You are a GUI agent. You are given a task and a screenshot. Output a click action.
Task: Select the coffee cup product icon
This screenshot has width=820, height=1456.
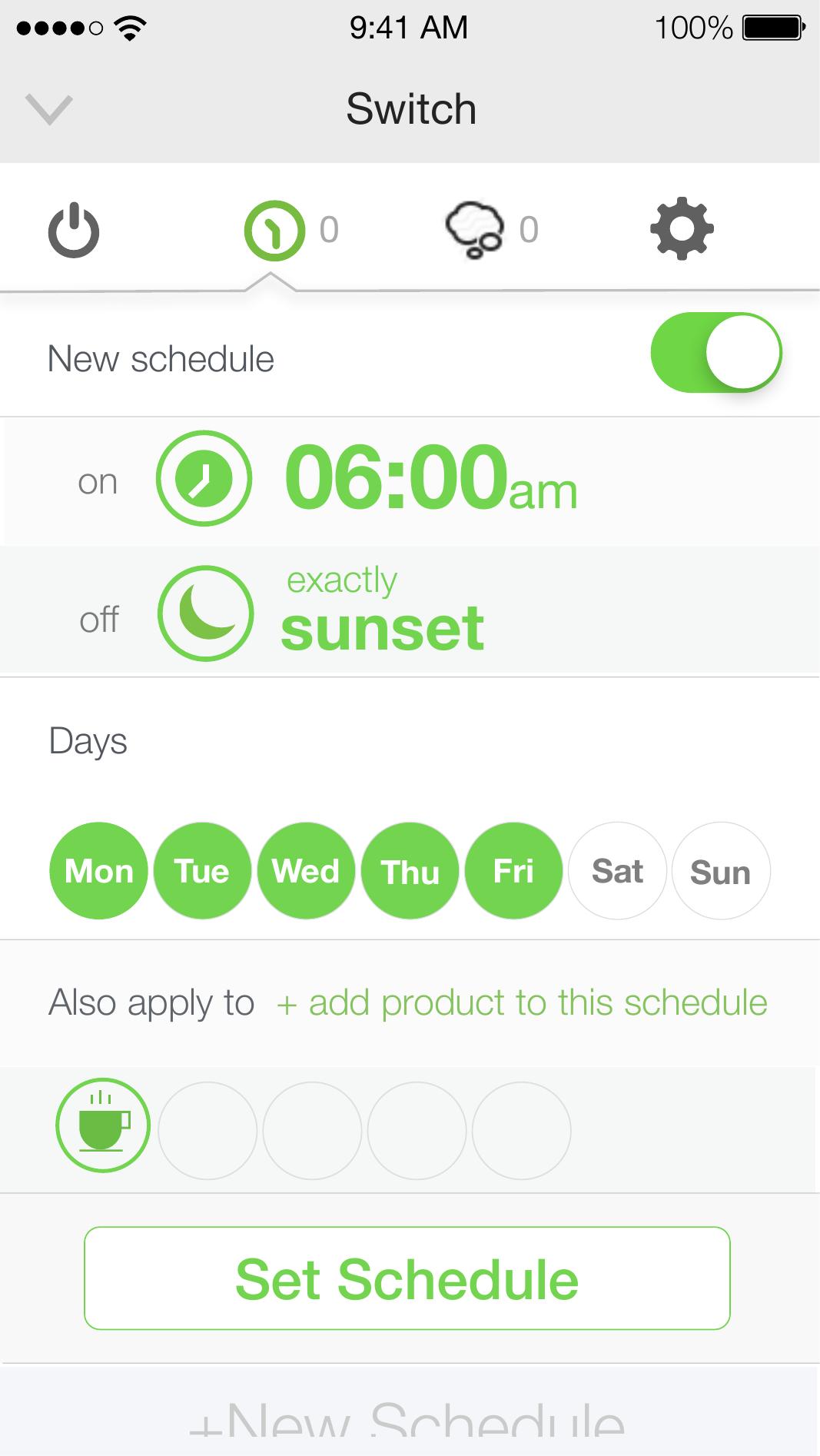coord(102,1125)
